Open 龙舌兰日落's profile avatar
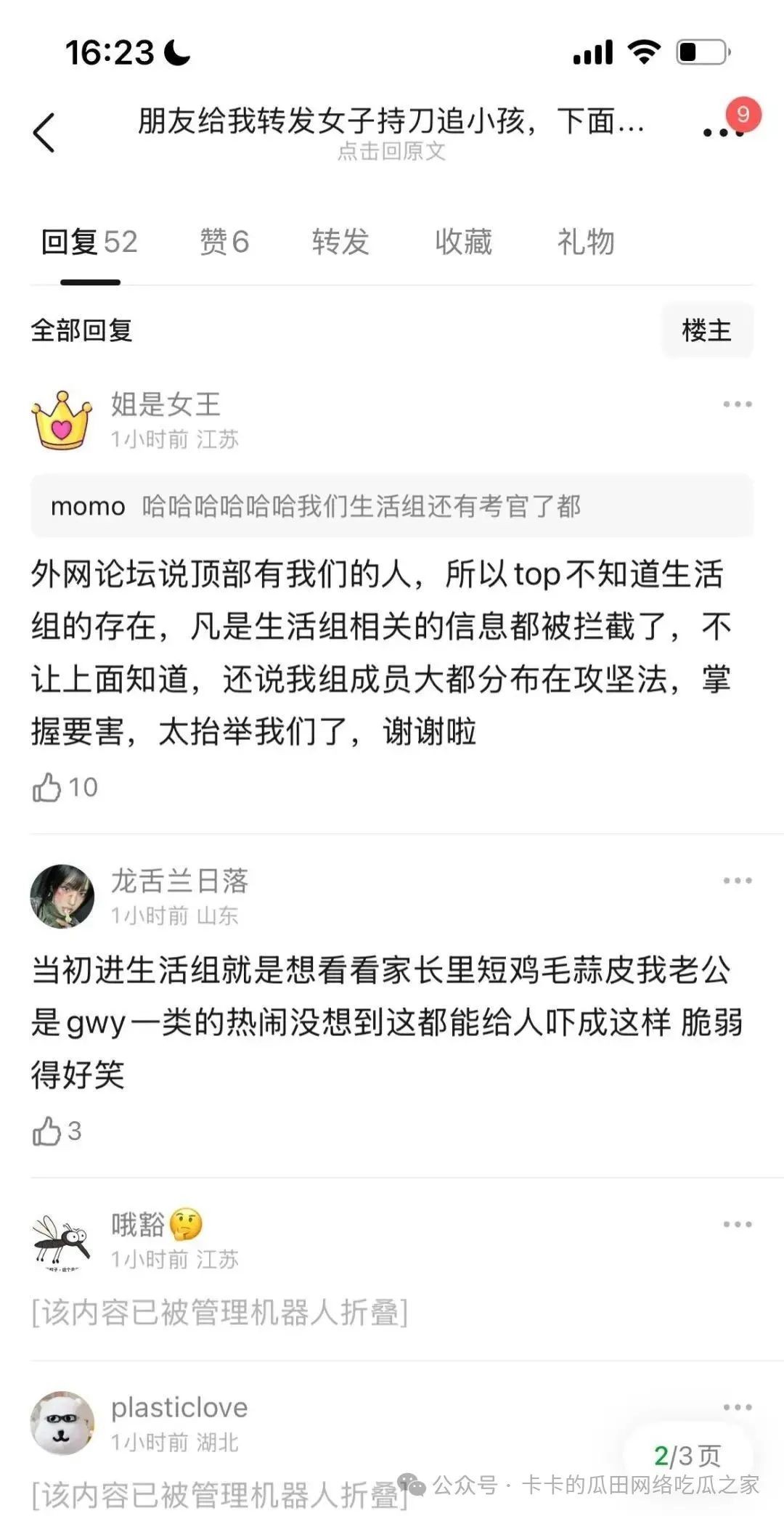 62,896
